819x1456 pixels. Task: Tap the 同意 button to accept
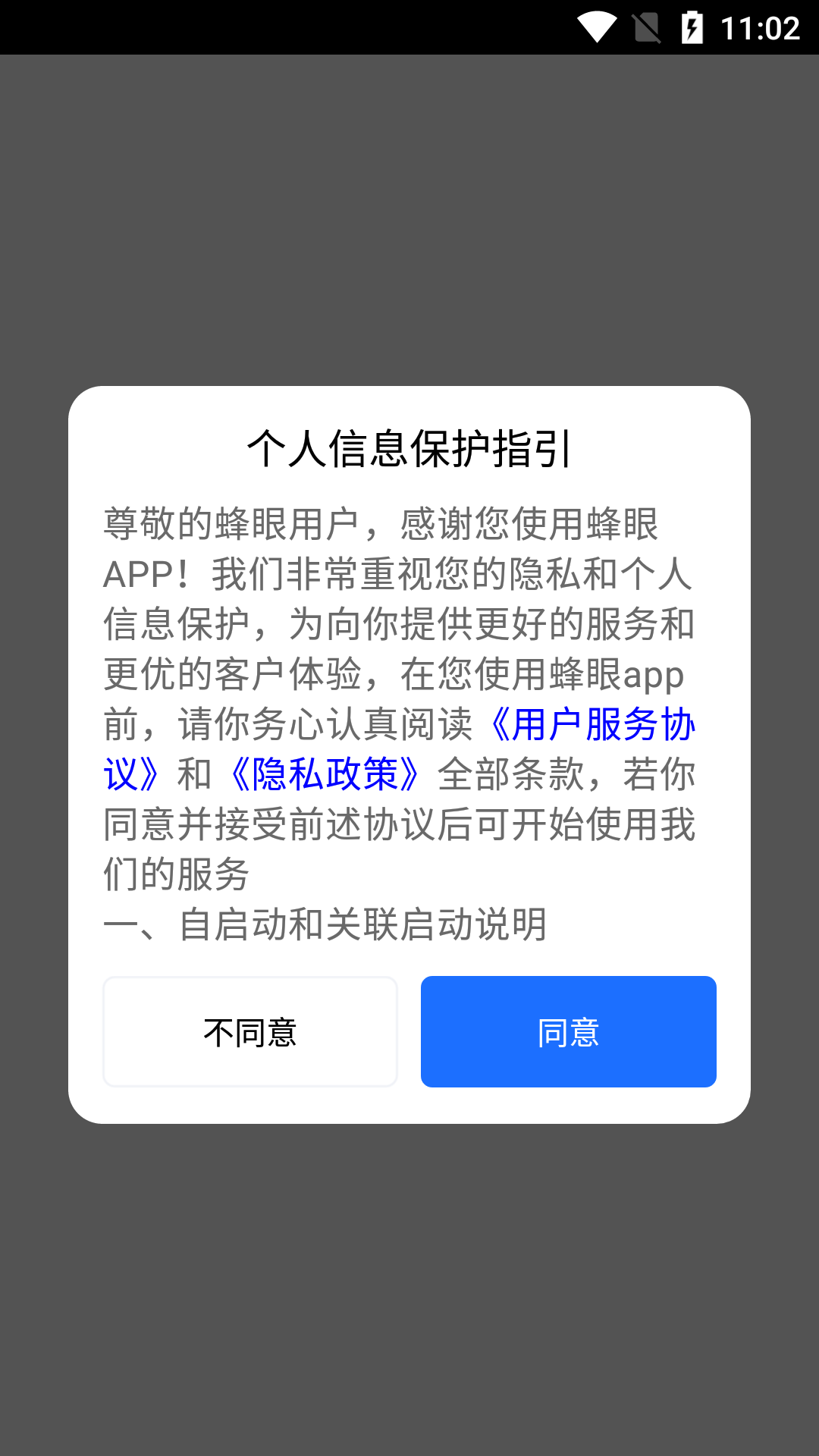tap(568, 1031)
